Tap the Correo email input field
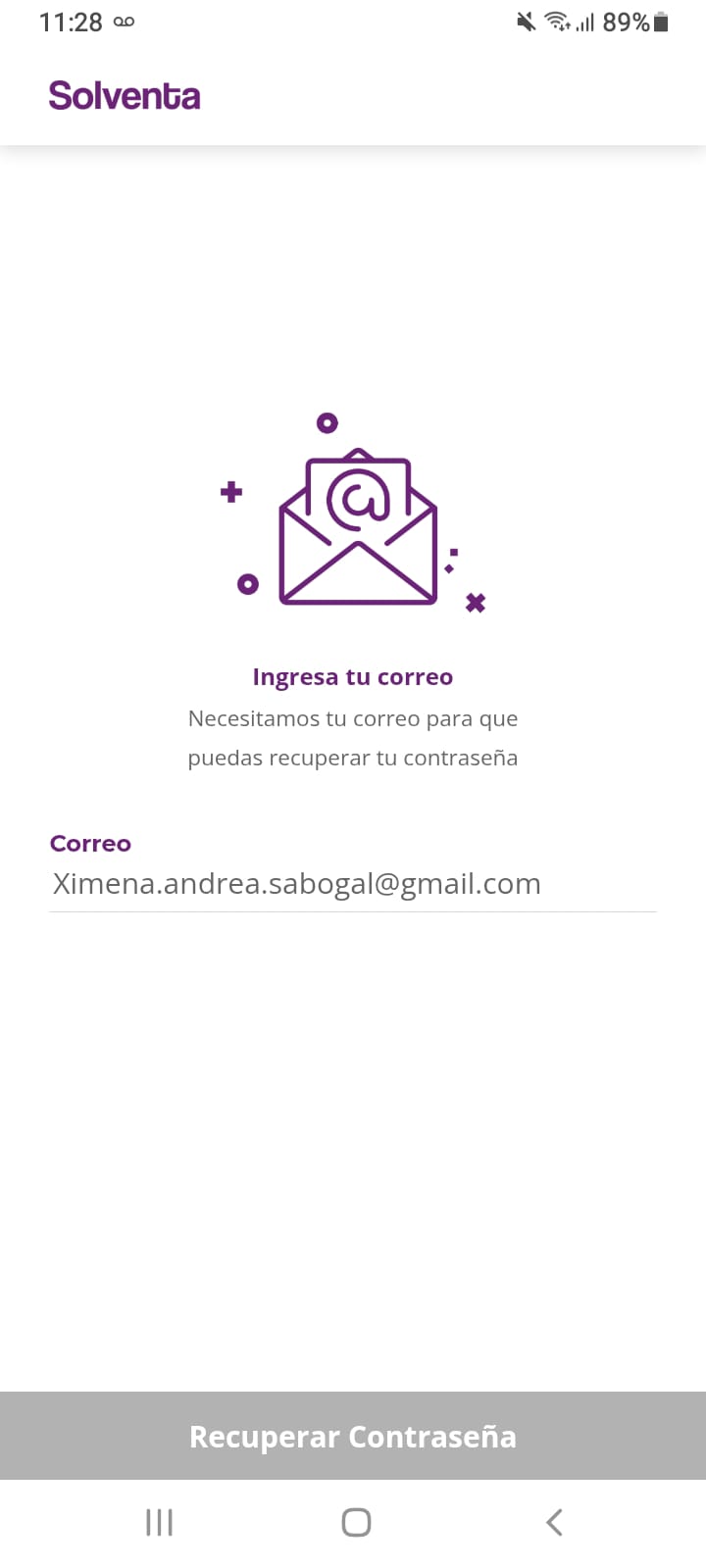Image resolution: width=706 pixels, height=1568 pixels. (352, 884)
